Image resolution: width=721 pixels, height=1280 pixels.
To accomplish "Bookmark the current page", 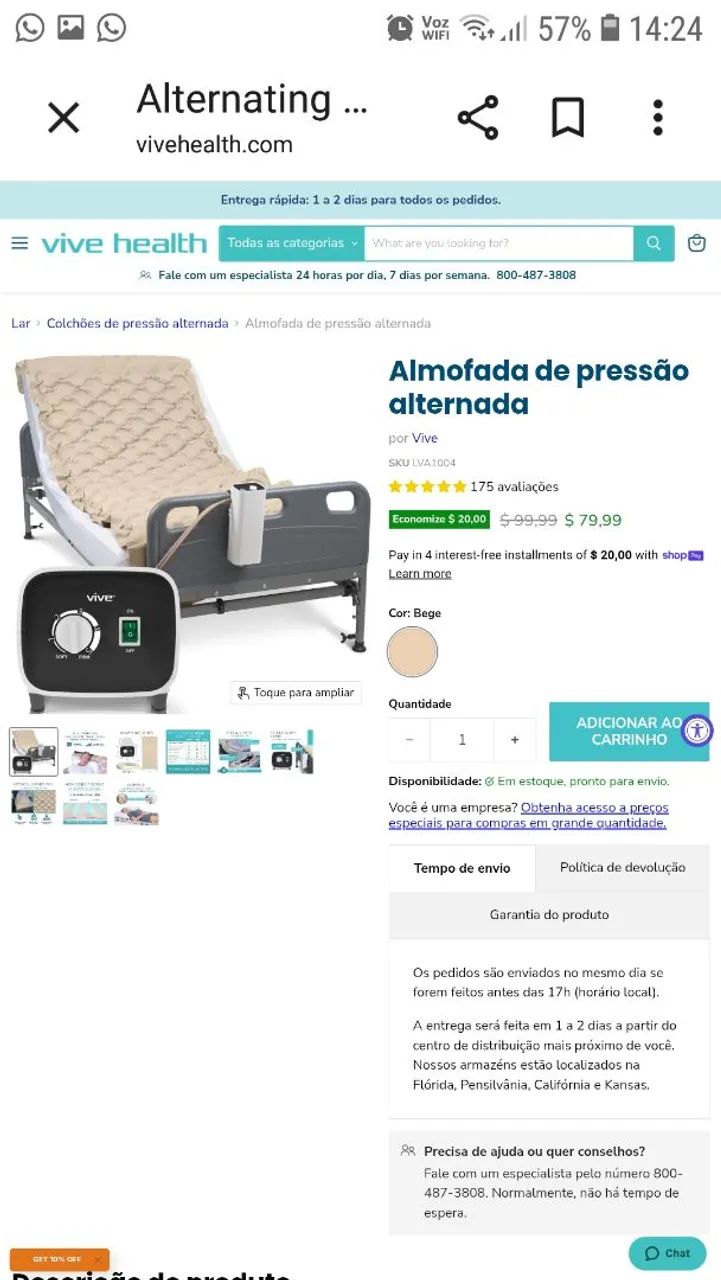I will (567, 116).
